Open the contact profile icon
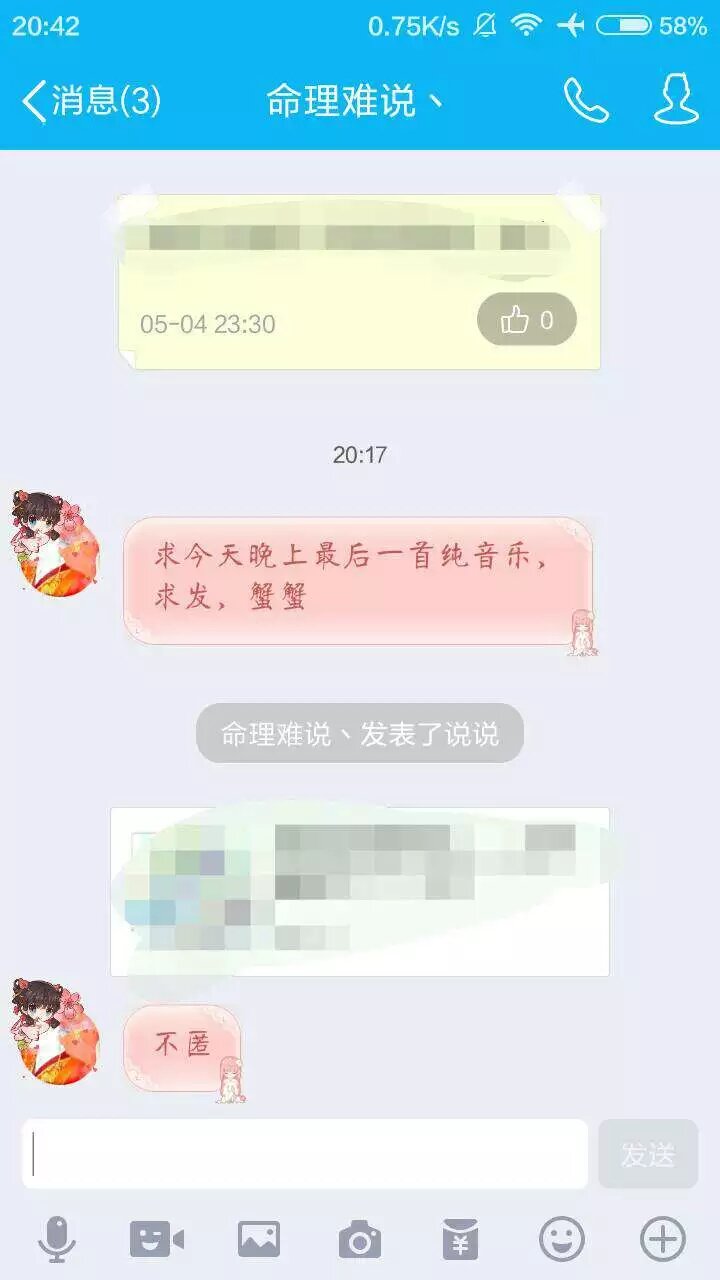The width and height of the screenshot is (720, 1280). [676, 101]
